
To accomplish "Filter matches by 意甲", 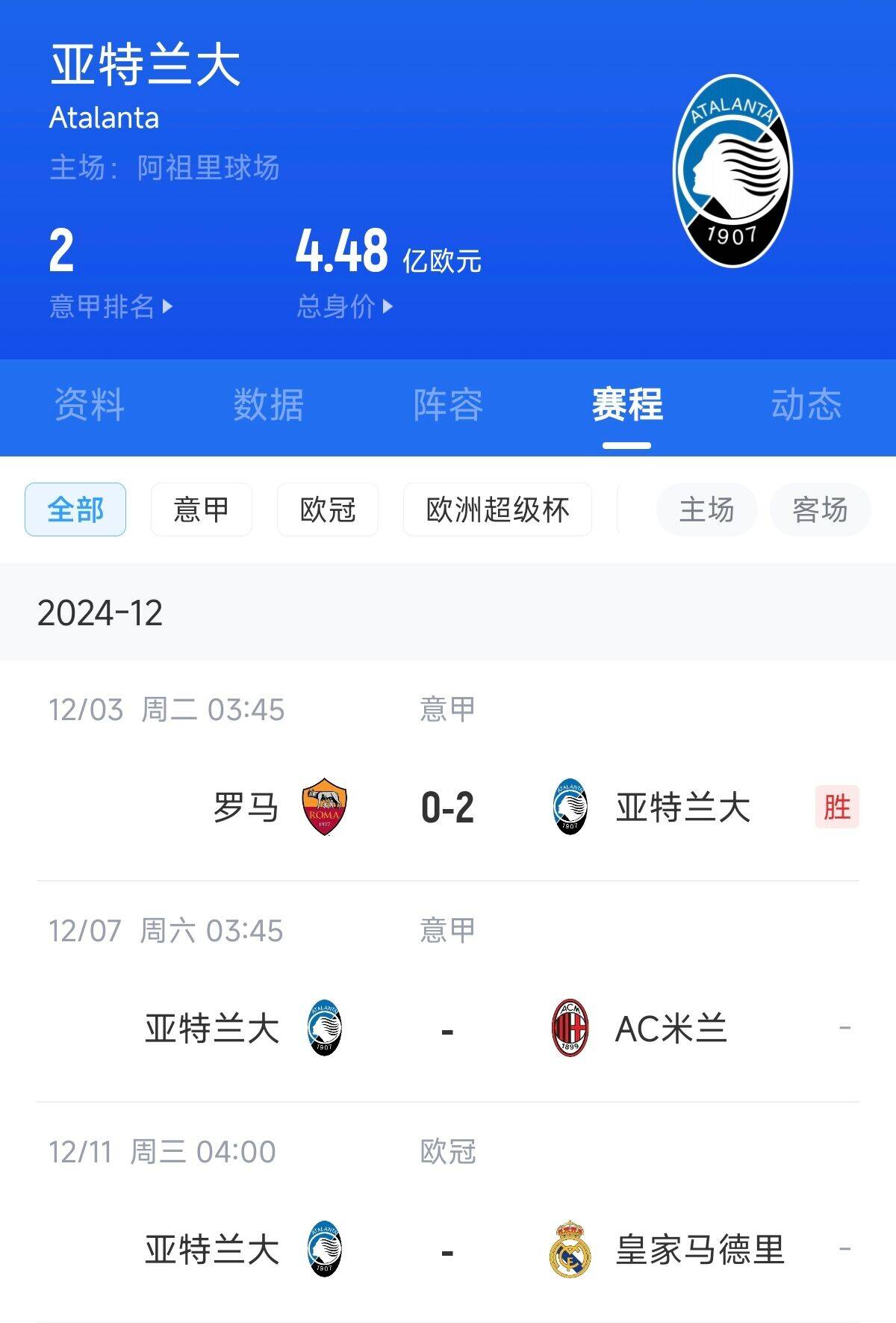I will [202, 510].
